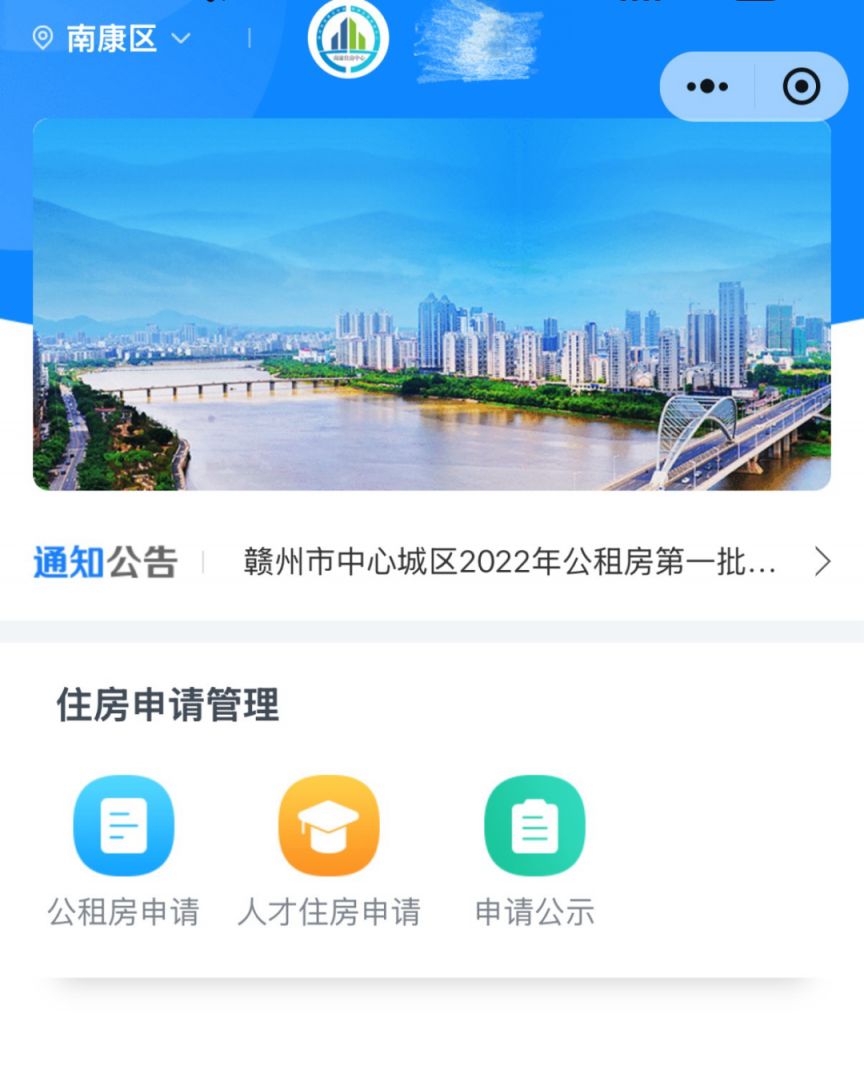Close the mini program with the circle button
864x1085 pixels.
801,87
